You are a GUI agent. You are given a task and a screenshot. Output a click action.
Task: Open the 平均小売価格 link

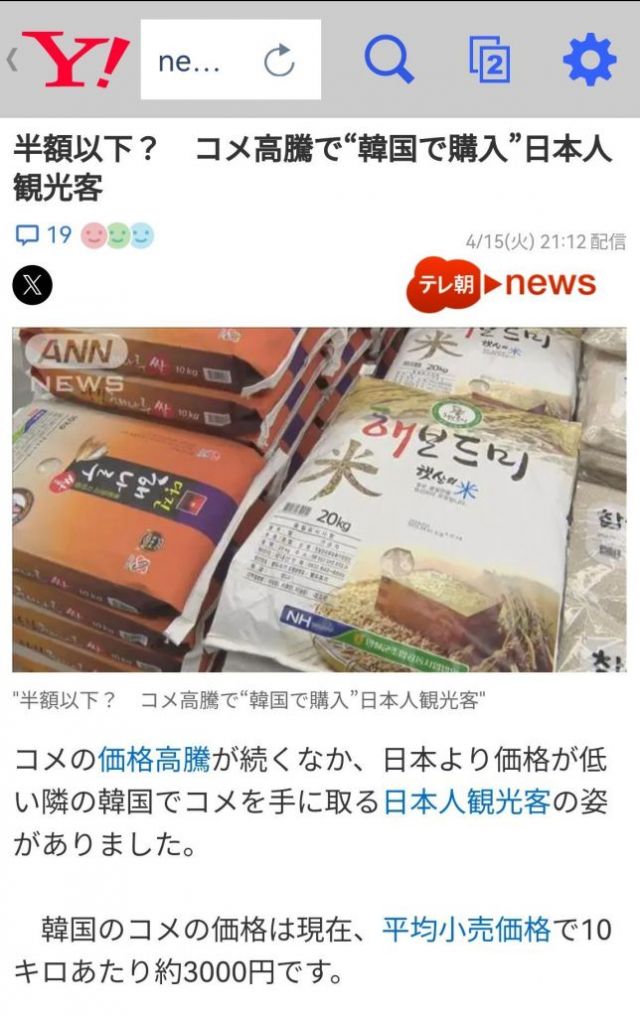(466, 929)
